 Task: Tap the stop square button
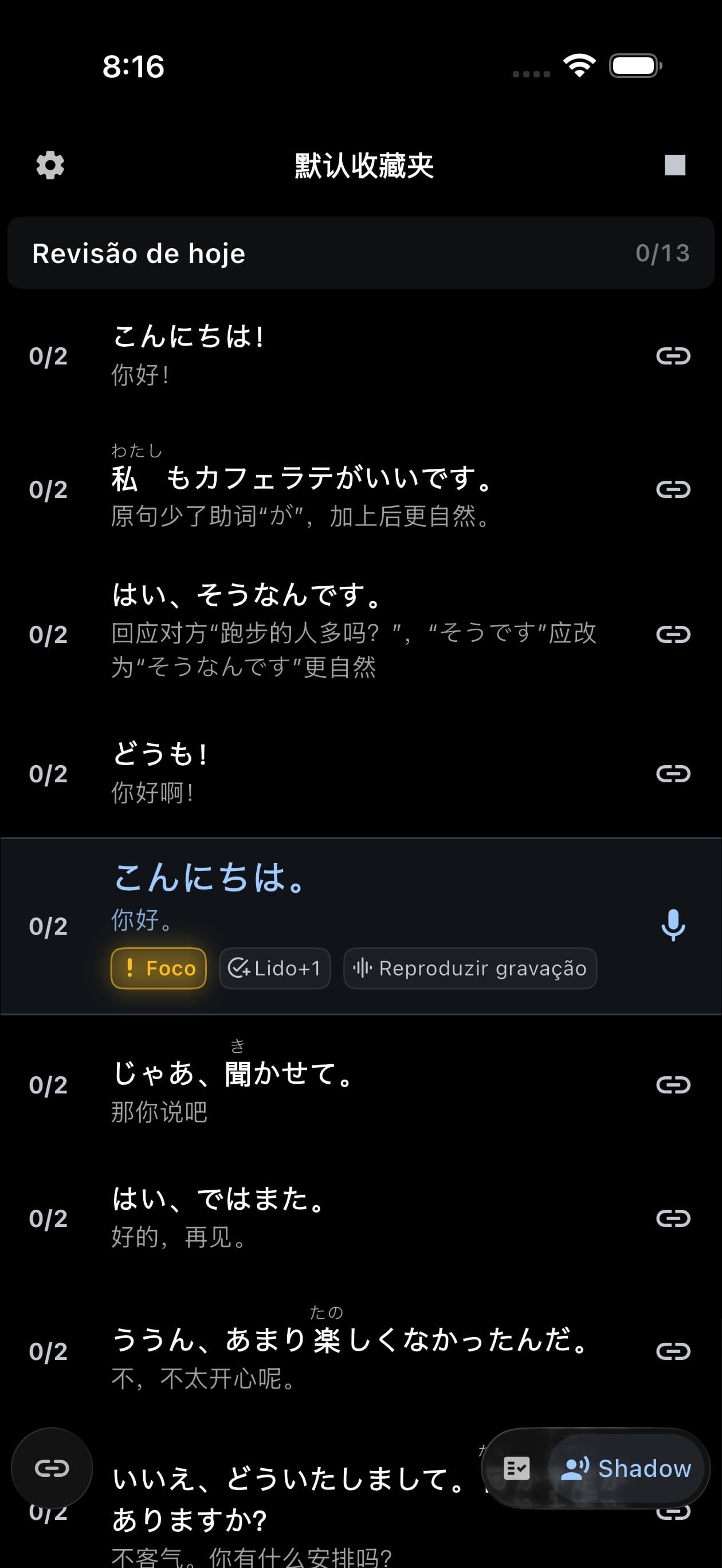[x=674, y=165]
